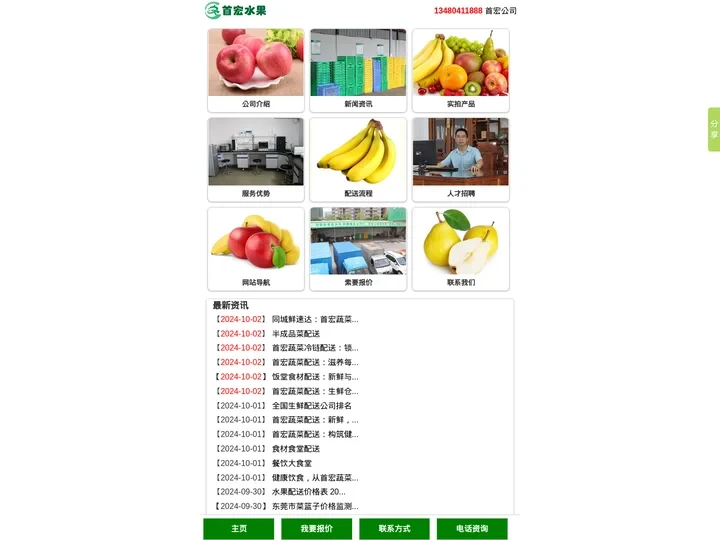Open news item 东莞市菜篮子价格监测

[314, 506]
